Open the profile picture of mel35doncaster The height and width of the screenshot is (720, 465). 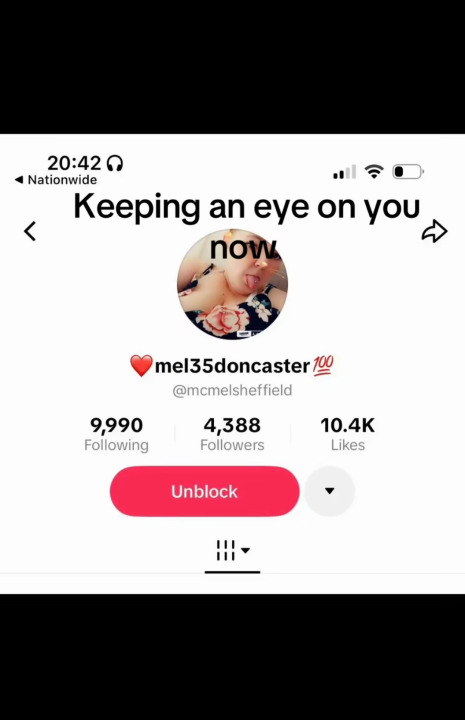pyautogui.click(x=233, y=284)
